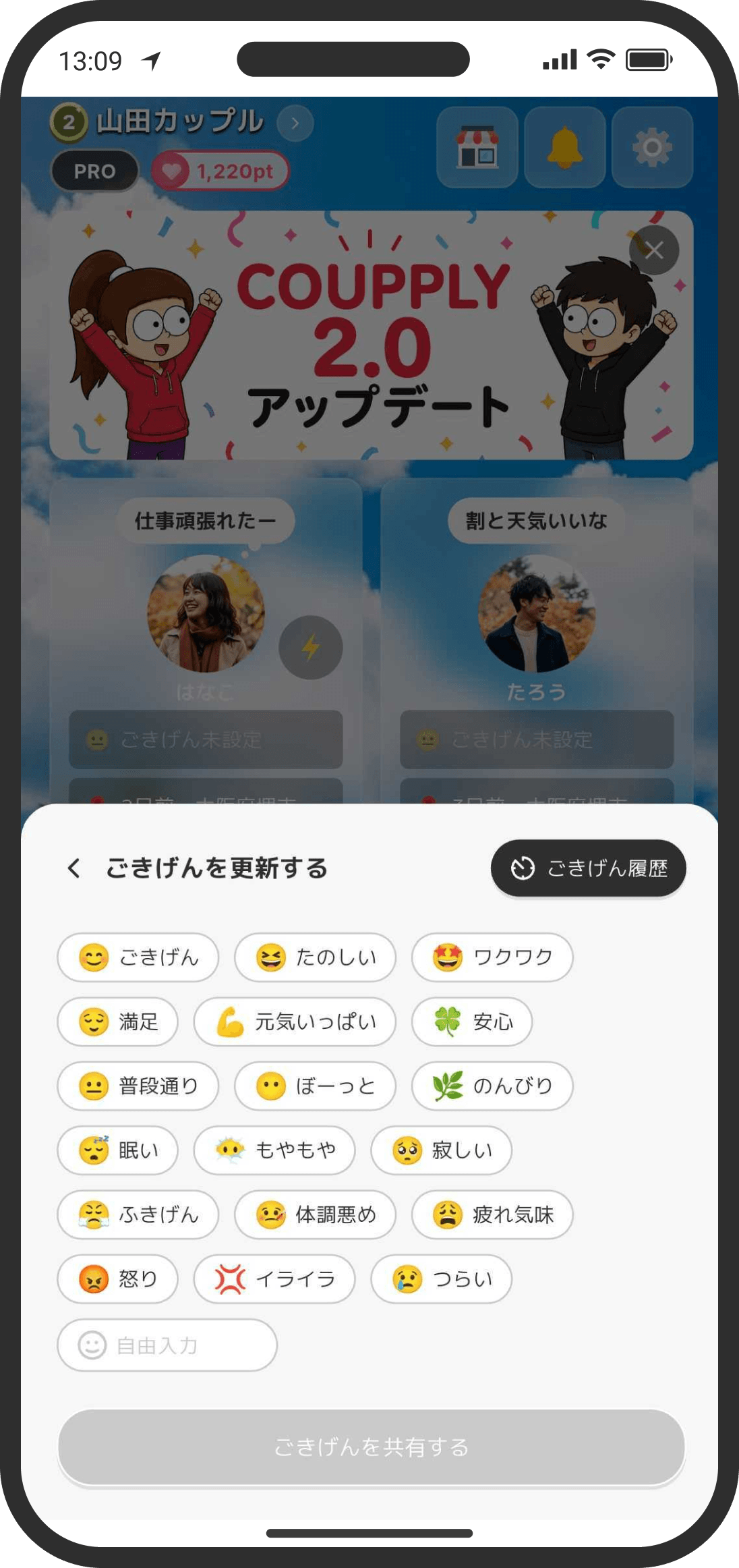Choose the ぼーっと mood chip
Image resolution: width=739 pixels, height=1568 pixels.
(315, 1086)
